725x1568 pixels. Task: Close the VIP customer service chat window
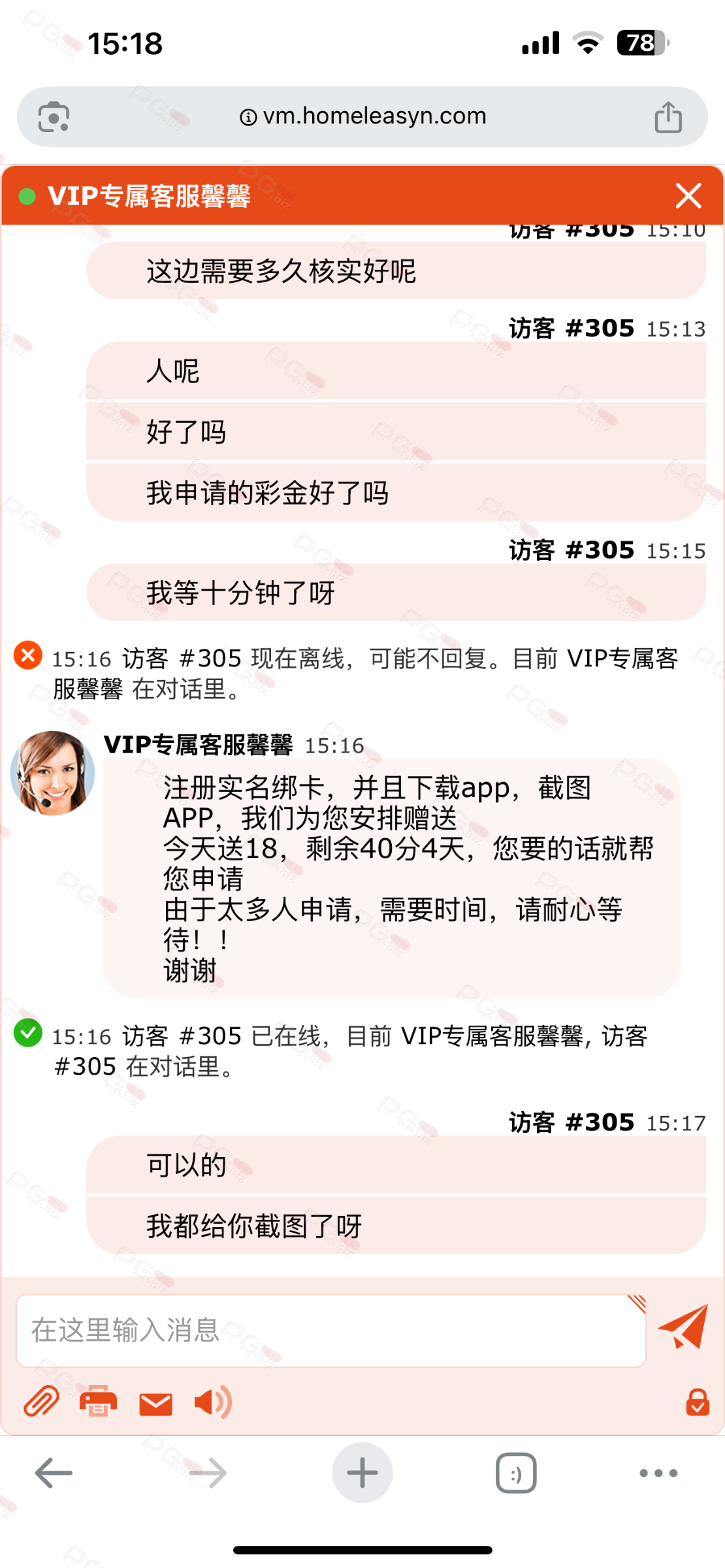click(688, 195)
